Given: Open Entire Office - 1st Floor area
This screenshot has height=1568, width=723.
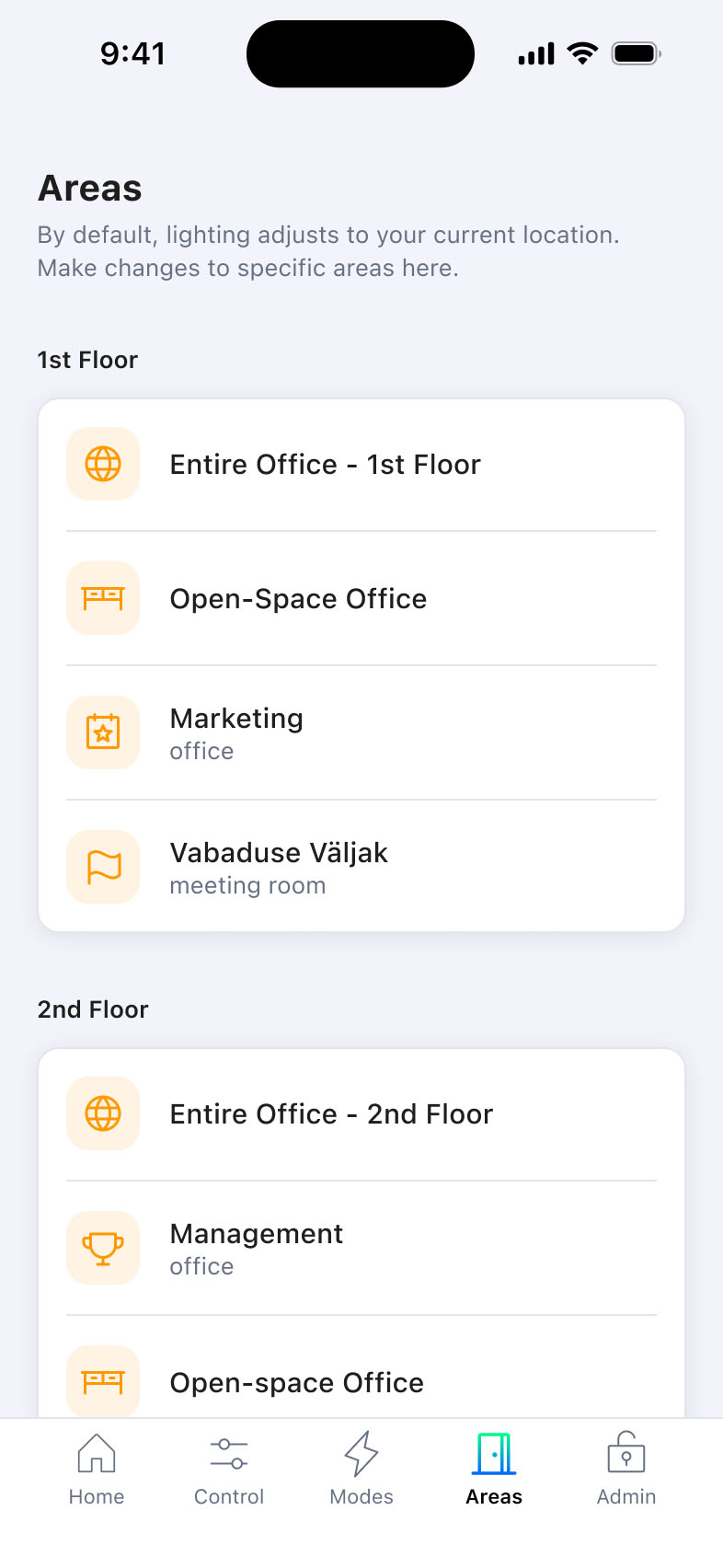Looking at the screenshot, I should (361, 465).
